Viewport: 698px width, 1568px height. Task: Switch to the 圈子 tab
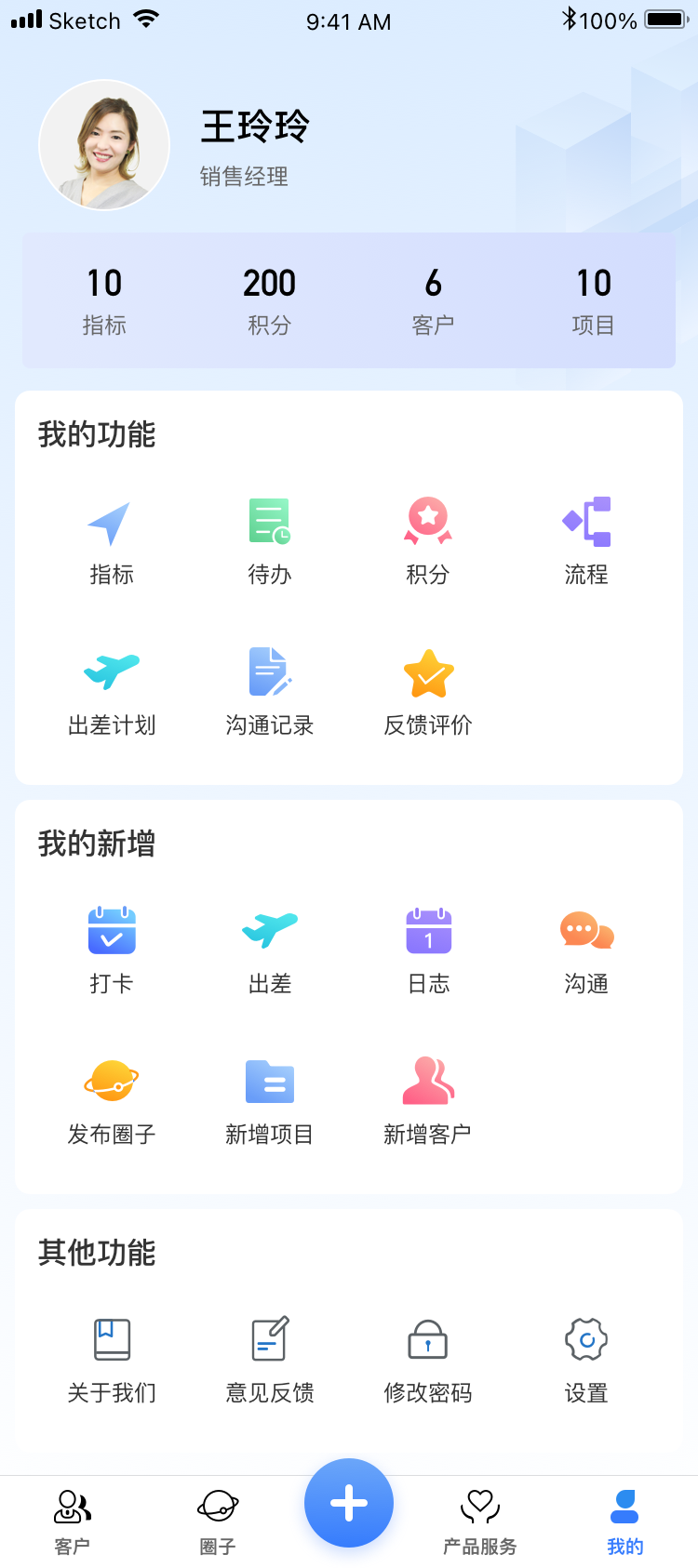pos(218,1521)
